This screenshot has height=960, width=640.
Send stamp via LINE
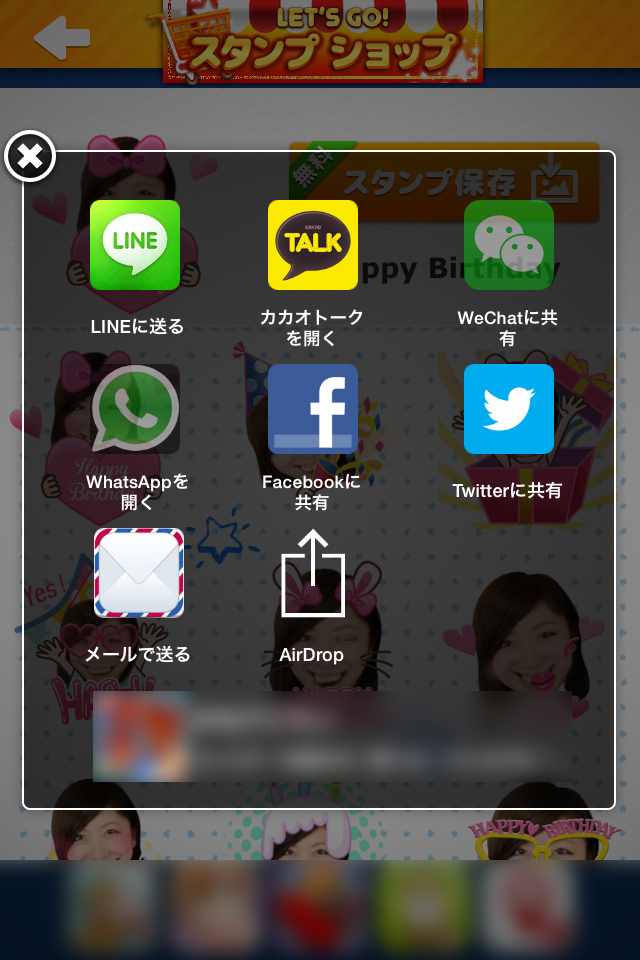[x=135, y=246]
